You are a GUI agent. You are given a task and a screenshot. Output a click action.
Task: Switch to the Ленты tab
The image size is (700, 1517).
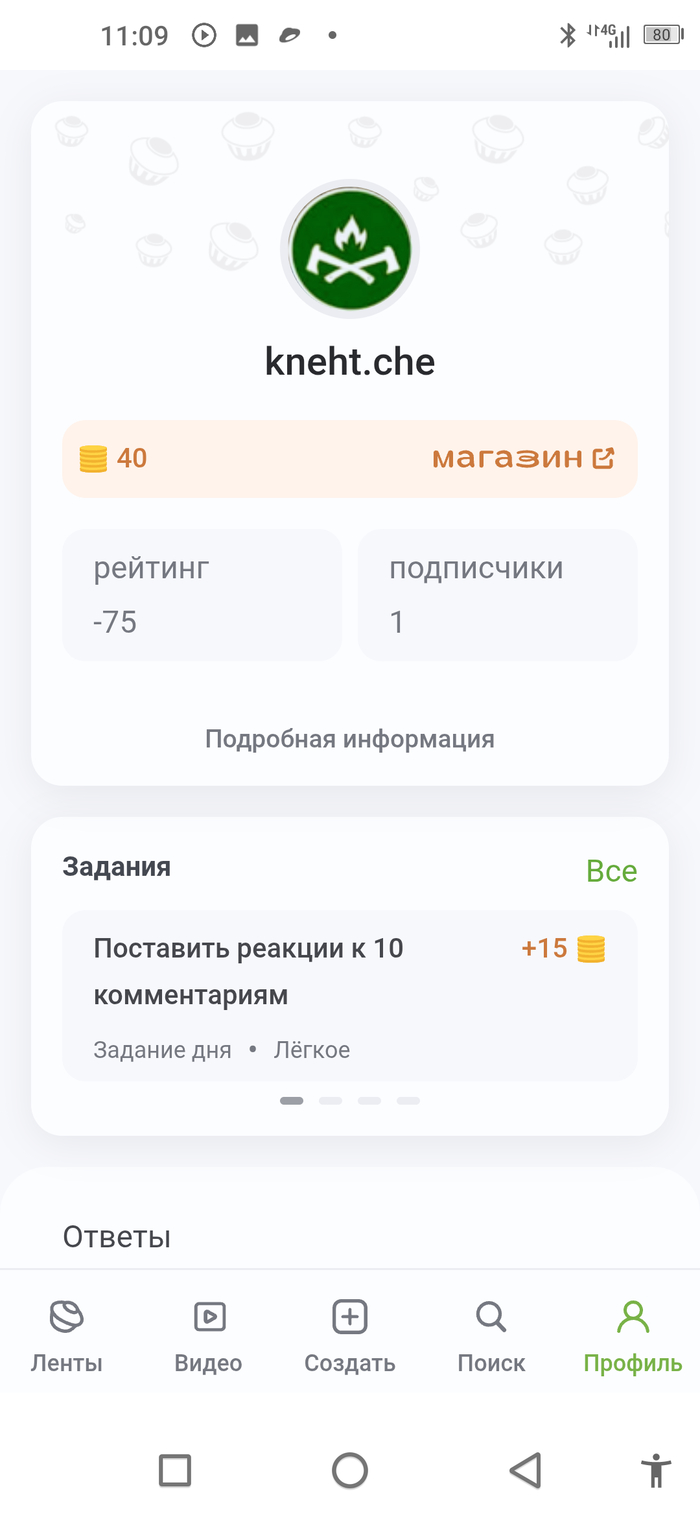(67, 1335)
